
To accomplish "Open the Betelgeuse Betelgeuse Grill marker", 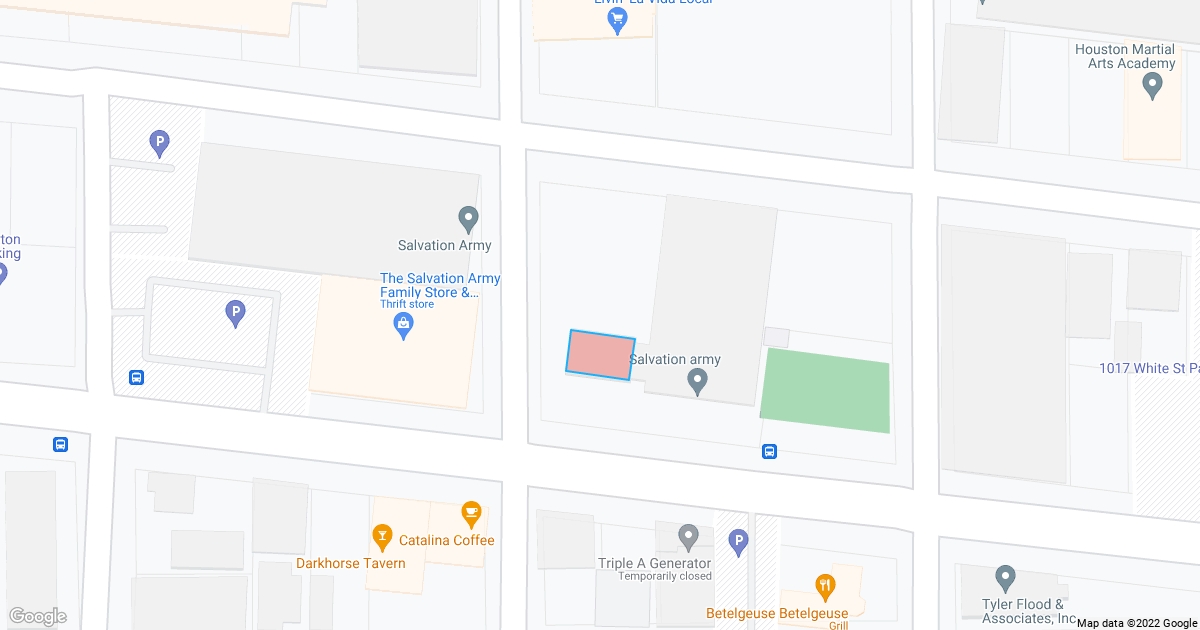I will (x=825, y=586).
